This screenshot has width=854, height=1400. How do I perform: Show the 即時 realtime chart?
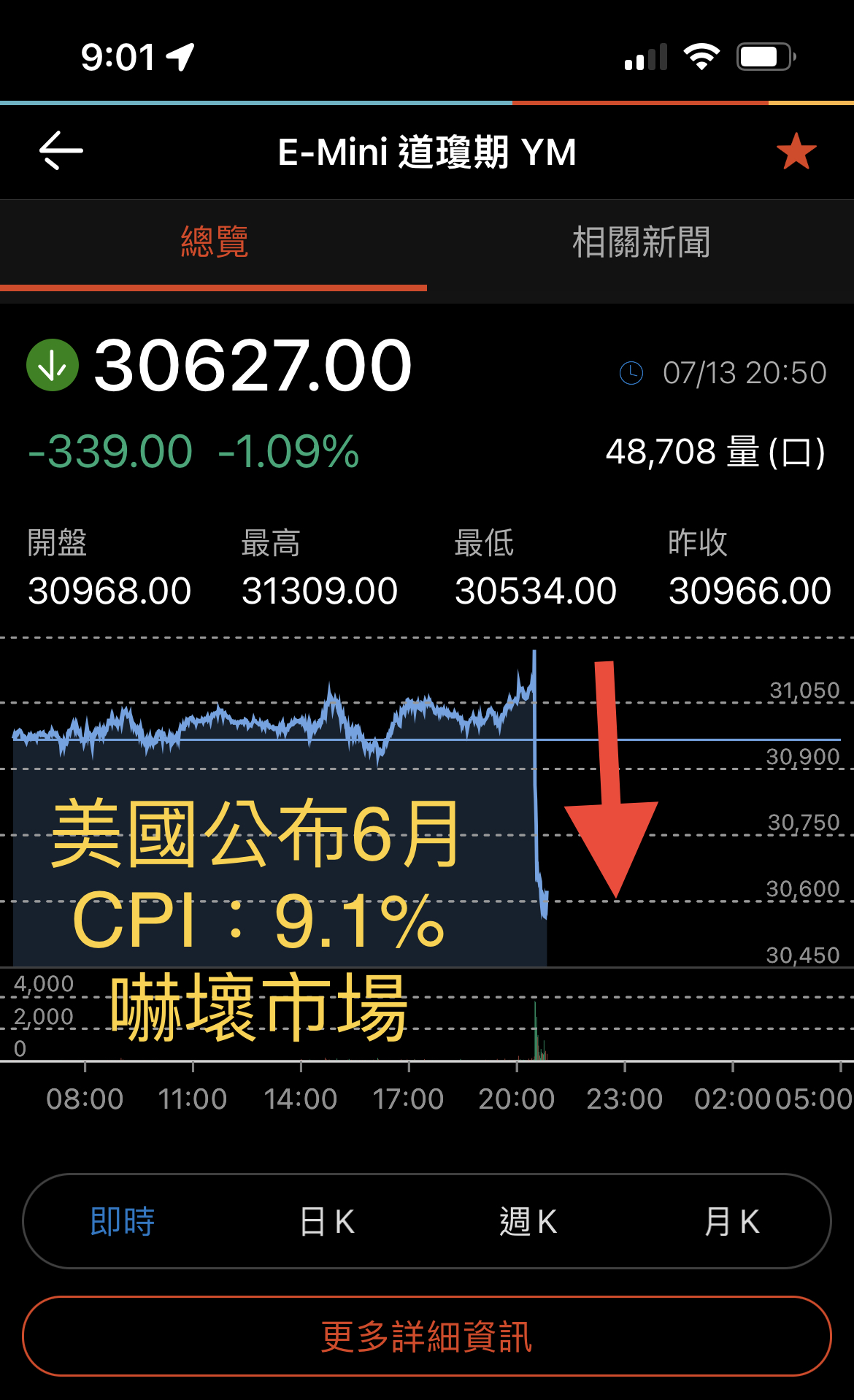click(x=123, y=1221)
